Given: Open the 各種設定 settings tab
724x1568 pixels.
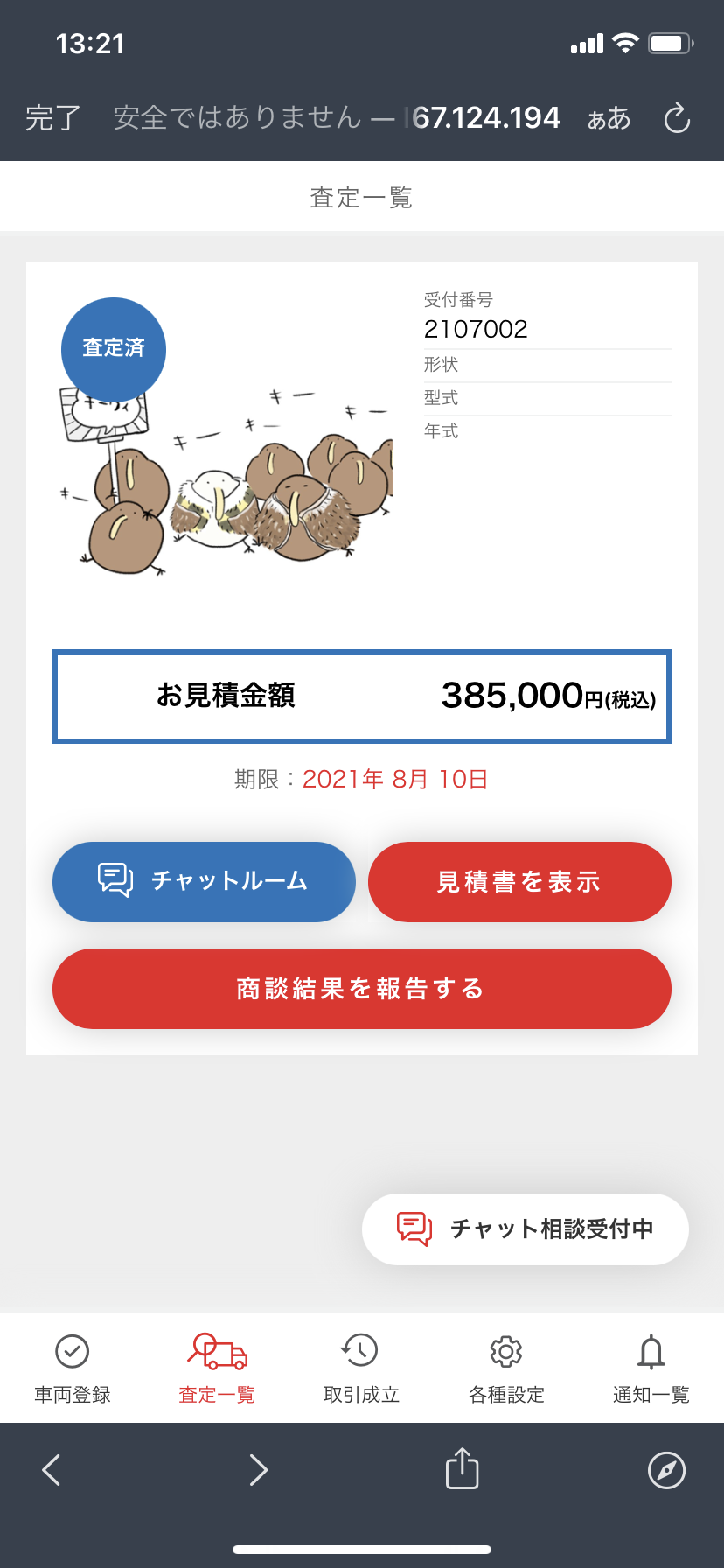Looking at the screenshot, I should [x=506, y=1368].
